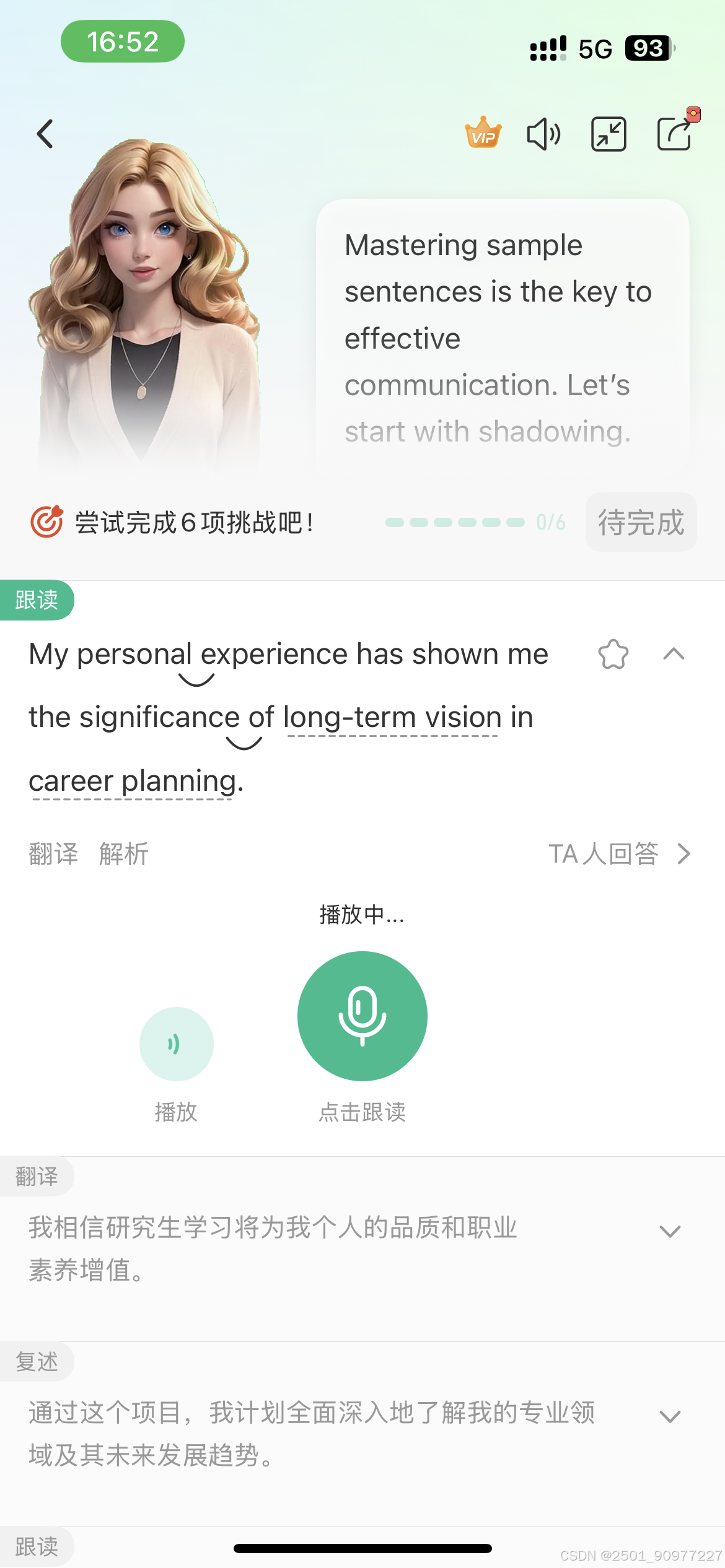This screenshot has height=1568, width=725.
Task: Show 翻译 of the sentence
Action: coord(53,853)
